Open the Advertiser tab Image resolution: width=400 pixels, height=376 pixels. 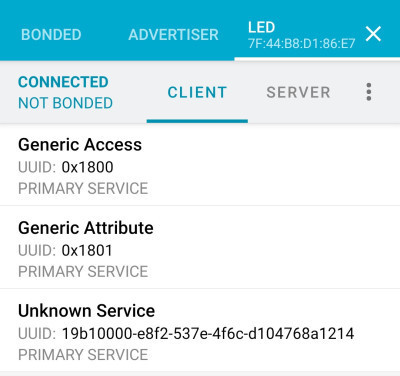173,35
